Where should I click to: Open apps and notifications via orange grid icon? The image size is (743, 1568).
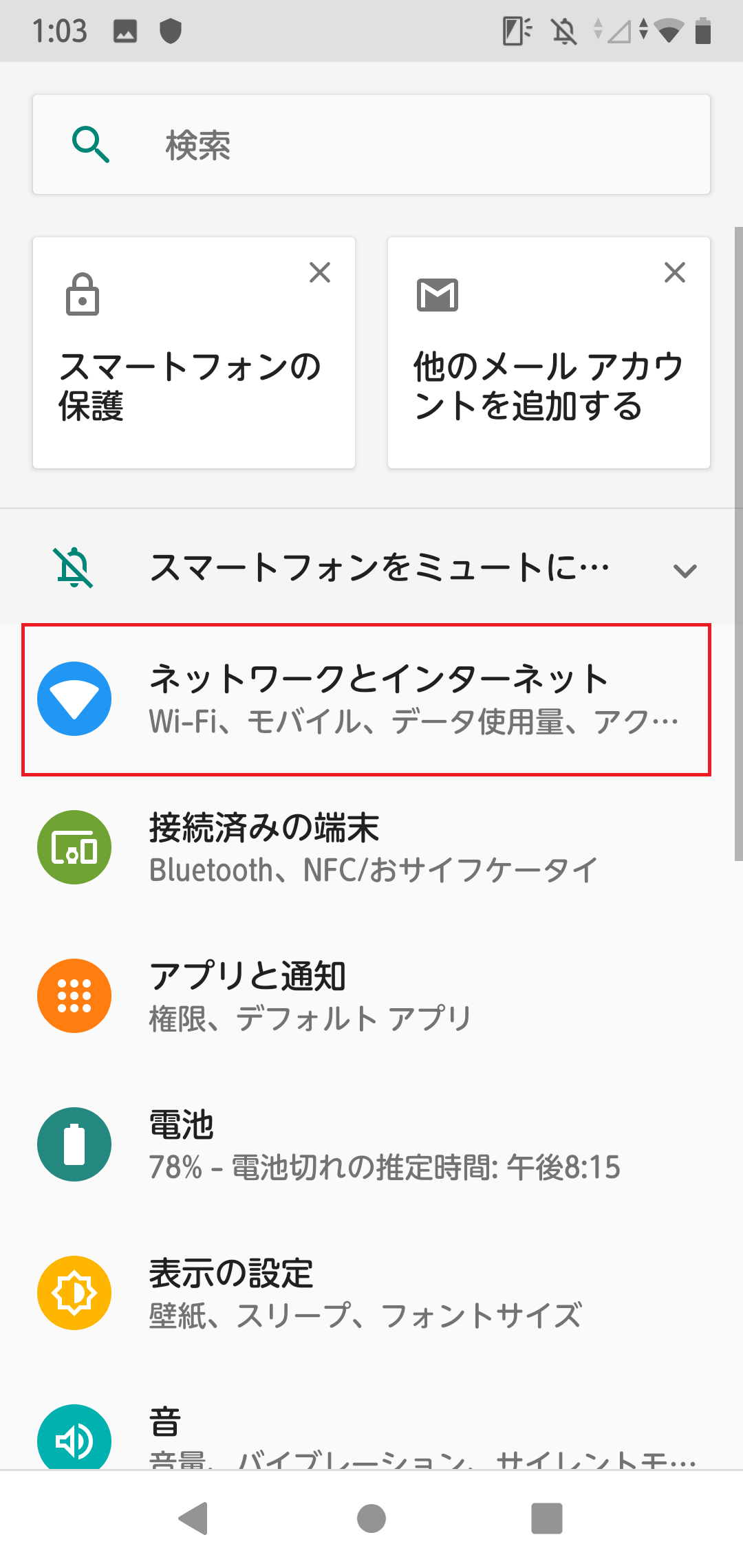pyautogui.click(x=74, y=996)
